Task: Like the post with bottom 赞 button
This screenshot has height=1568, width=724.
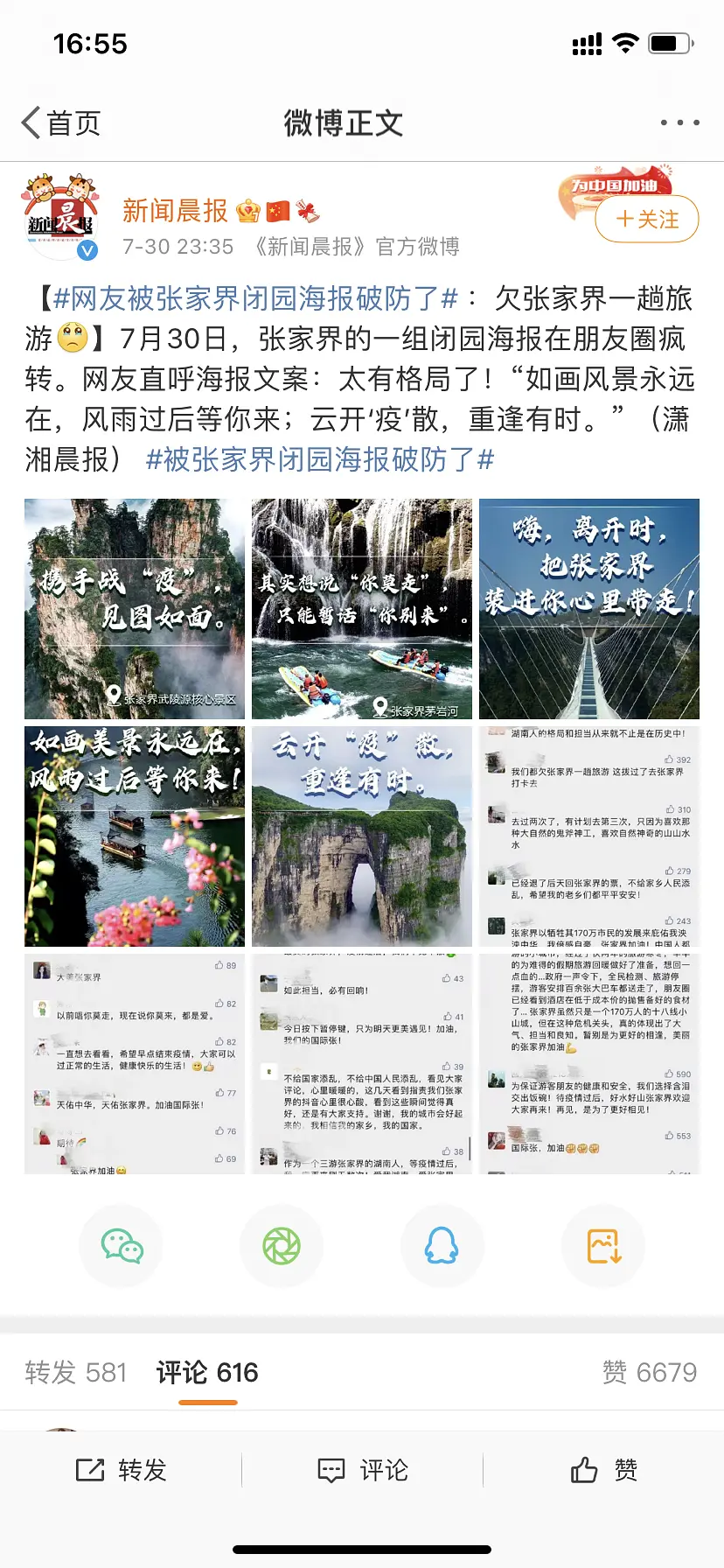Action: (603, 1470)
